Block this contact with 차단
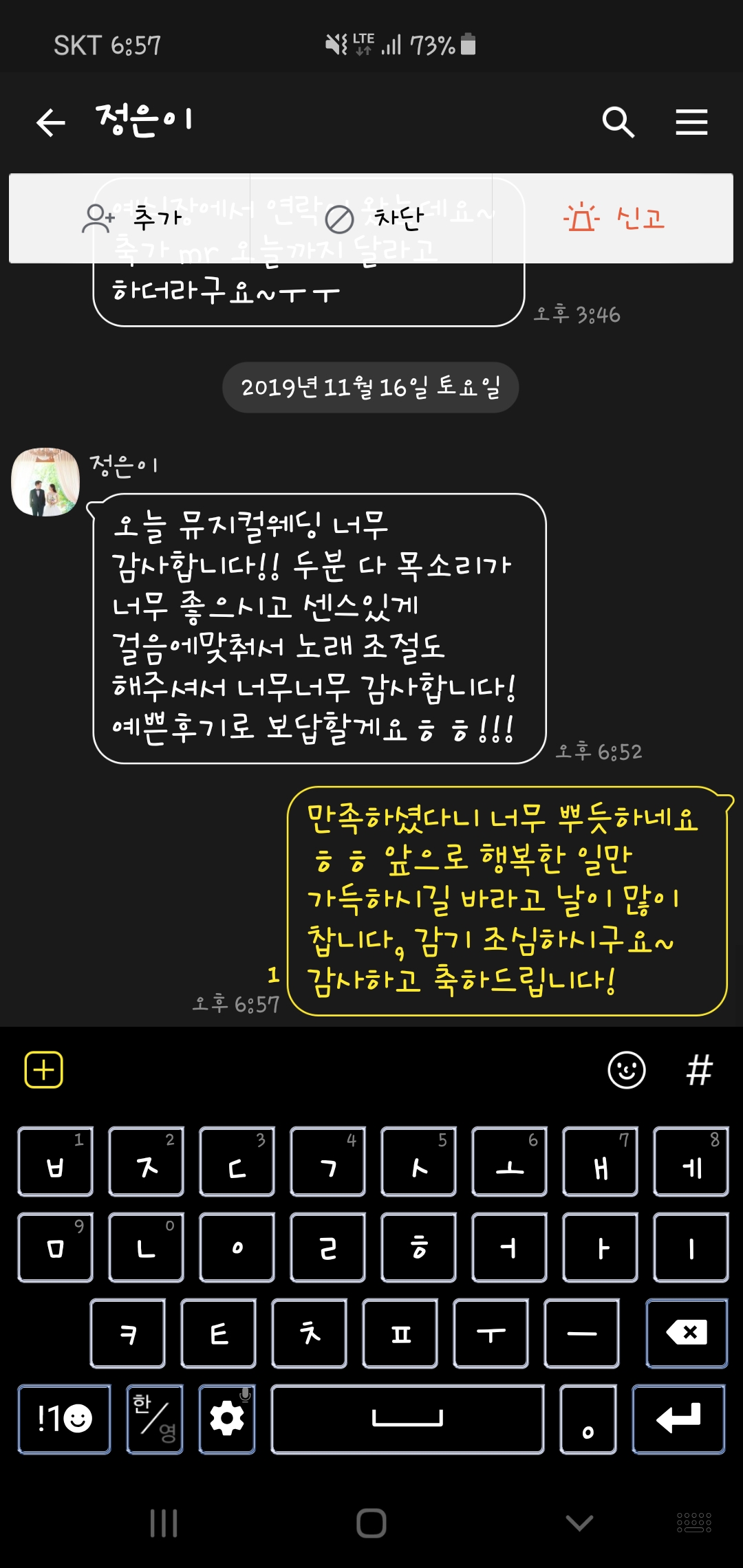This screenshot has height=1568, width=743. coord(371,219)
